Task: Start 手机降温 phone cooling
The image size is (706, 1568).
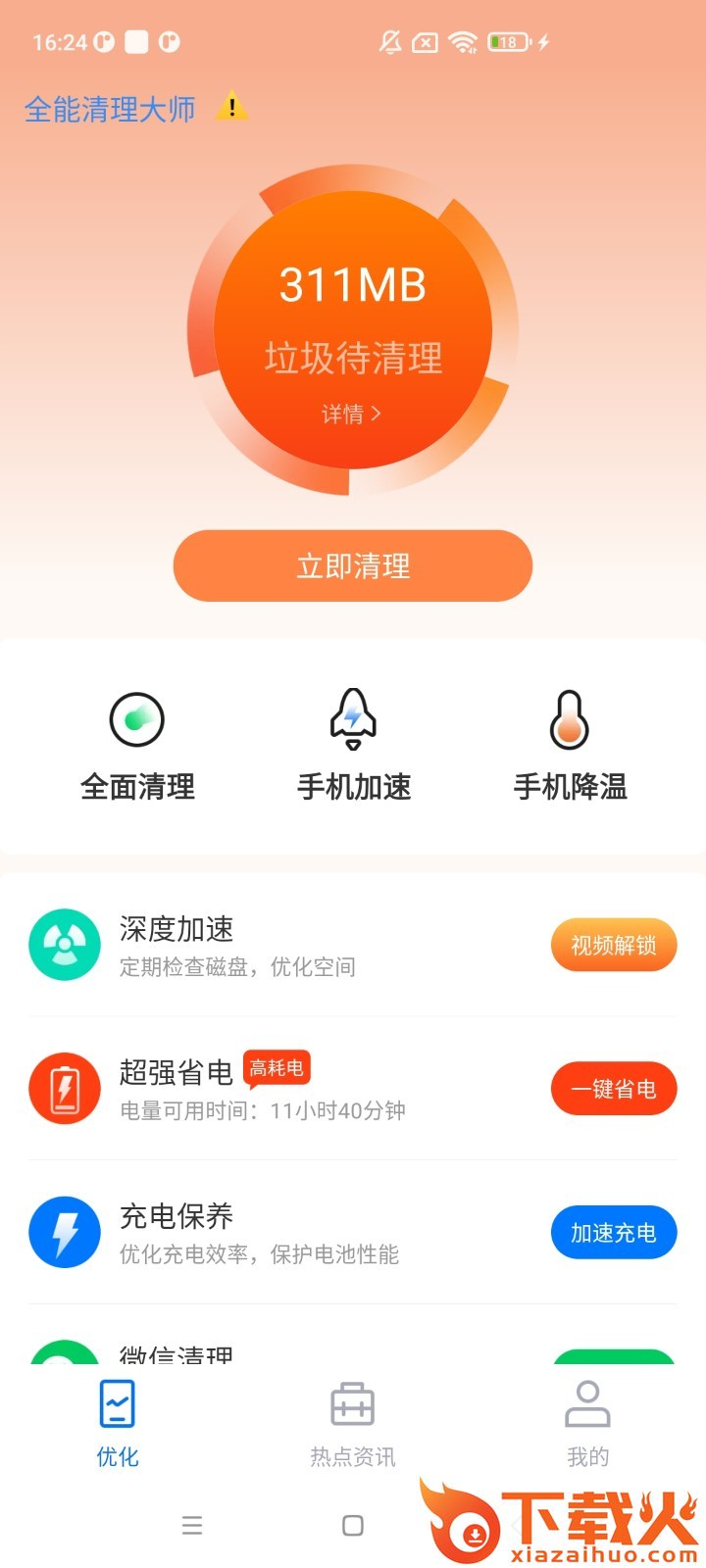Action: pyautogui.click(x=570, y=745)
